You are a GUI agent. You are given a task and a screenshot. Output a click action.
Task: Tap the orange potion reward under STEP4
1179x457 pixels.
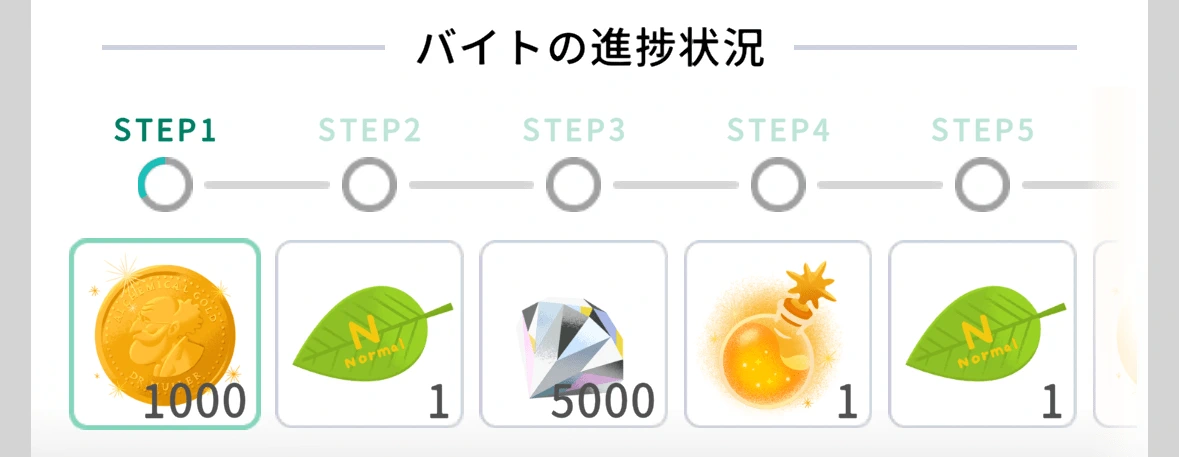777,334
